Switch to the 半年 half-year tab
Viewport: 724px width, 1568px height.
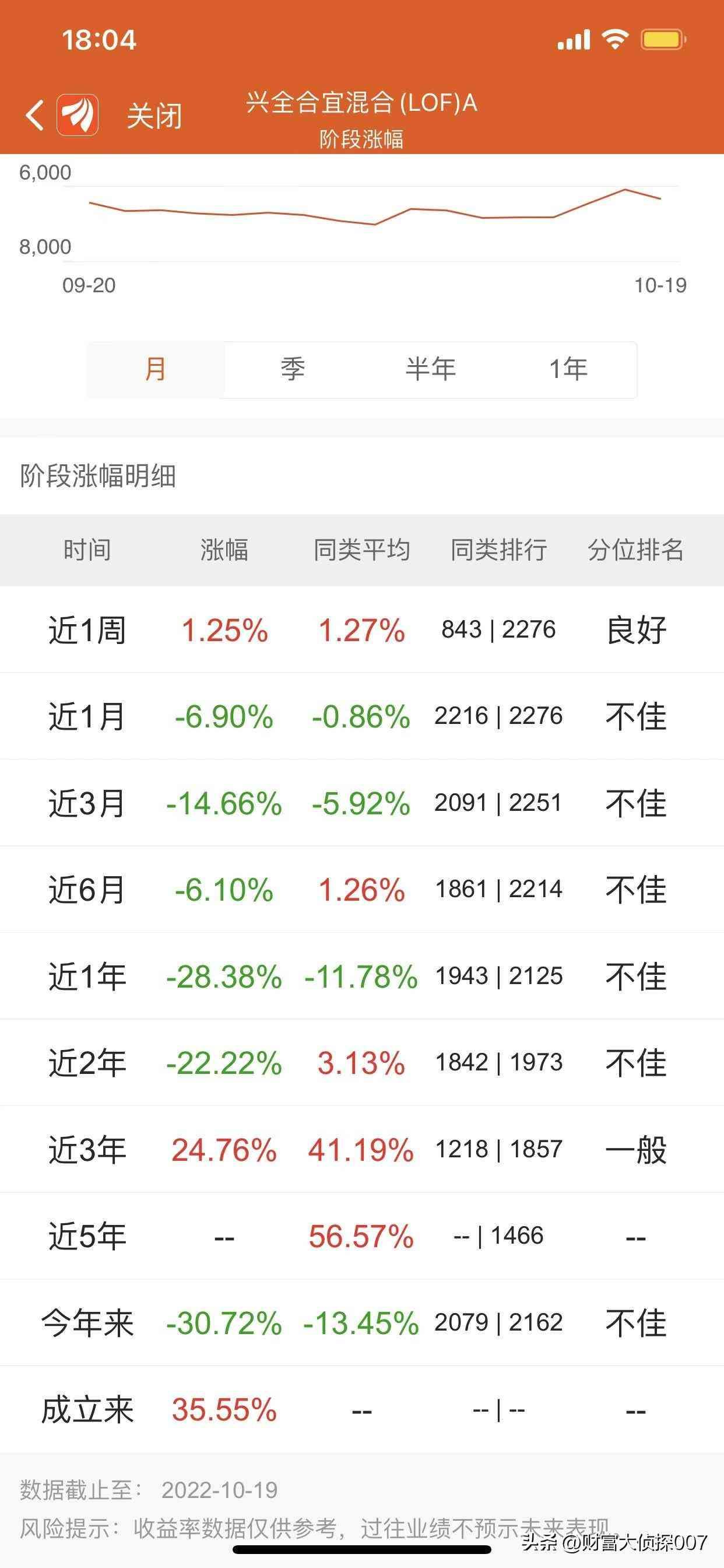pyautogui.click(x=431, y=369)
